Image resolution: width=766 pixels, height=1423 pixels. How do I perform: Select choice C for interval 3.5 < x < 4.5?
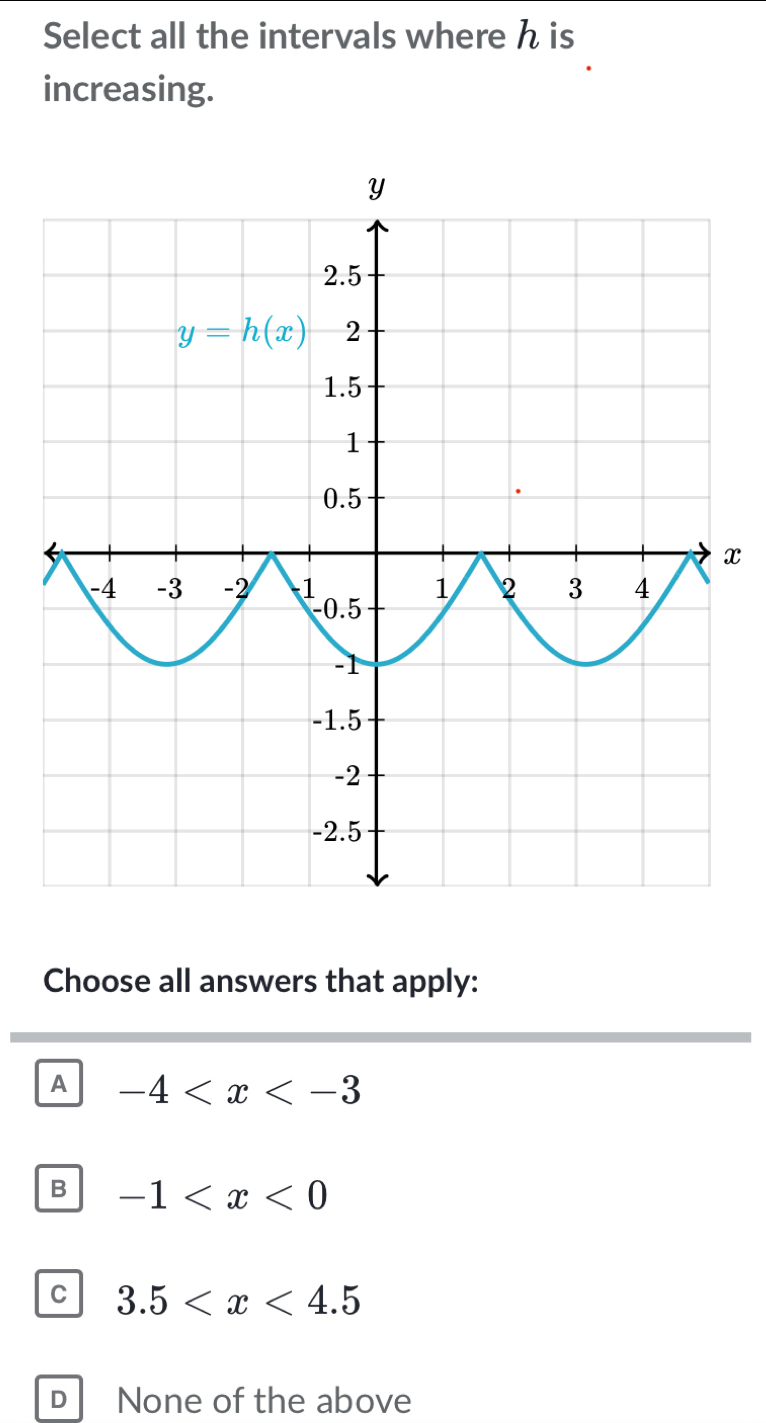tap(59, 1295)
